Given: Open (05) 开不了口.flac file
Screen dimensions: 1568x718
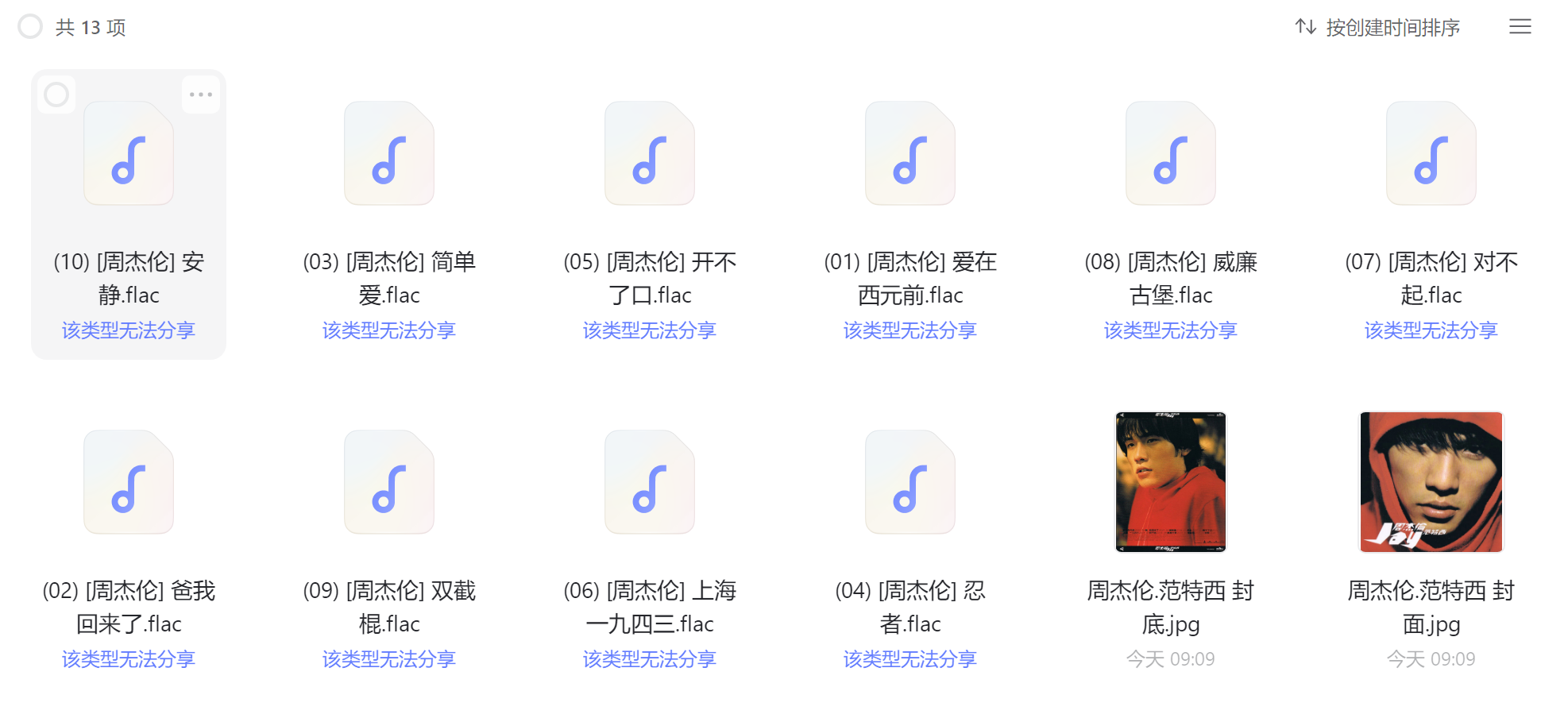Looking at the screenshot, I should pos(650,154).
